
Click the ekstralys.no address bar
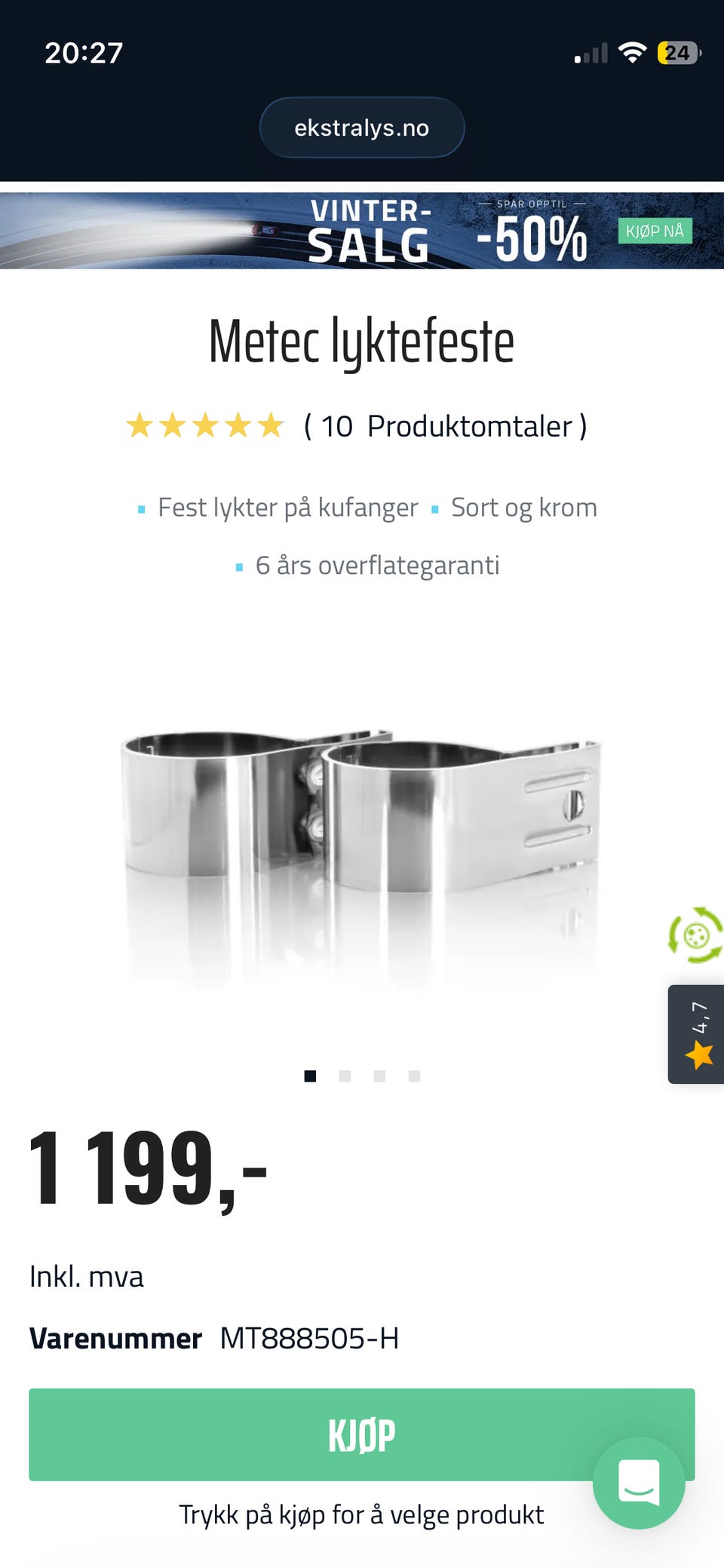[x=362, y=127]
